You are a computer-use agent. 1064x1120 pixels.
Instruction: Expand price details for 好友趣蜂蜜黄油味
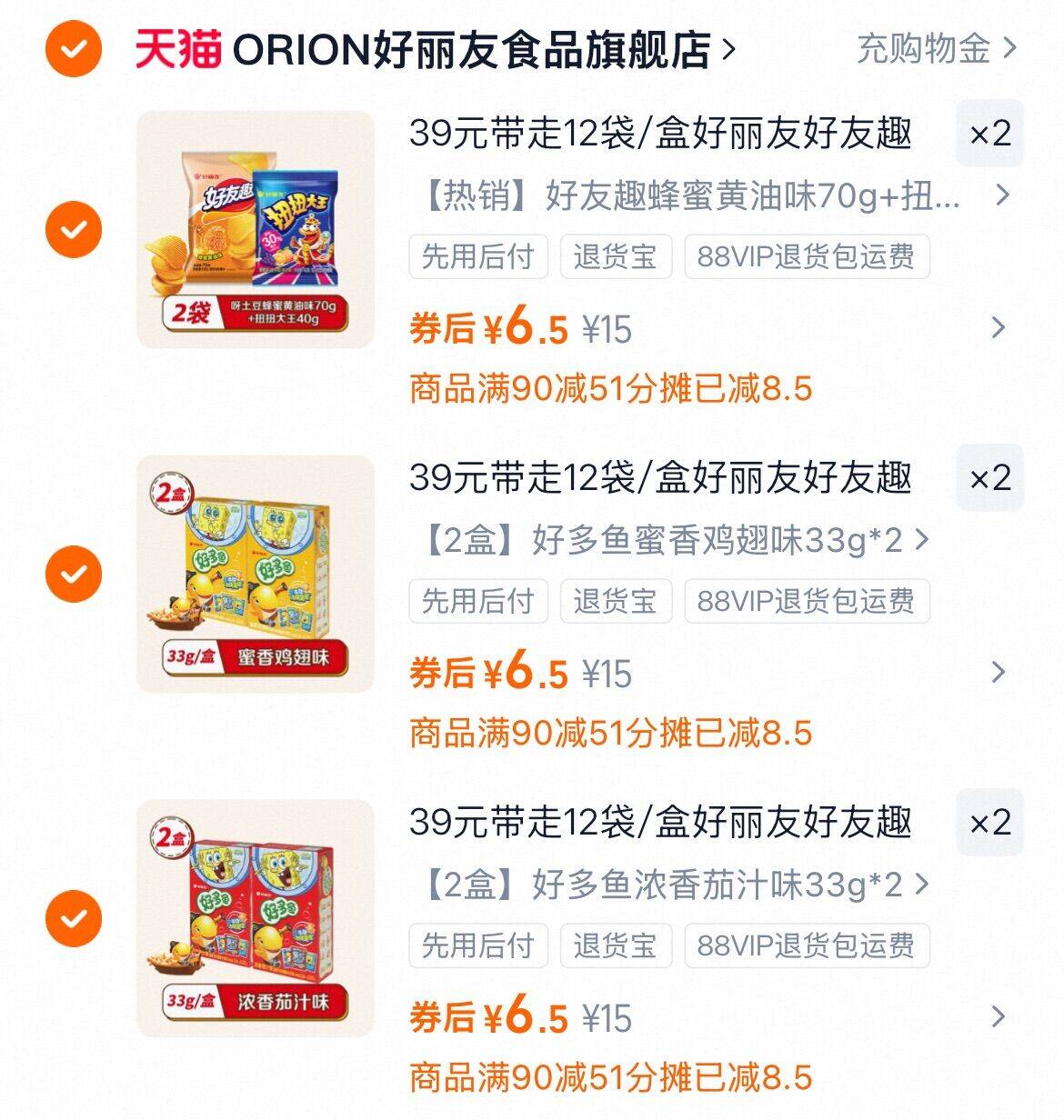coord(998,328)
